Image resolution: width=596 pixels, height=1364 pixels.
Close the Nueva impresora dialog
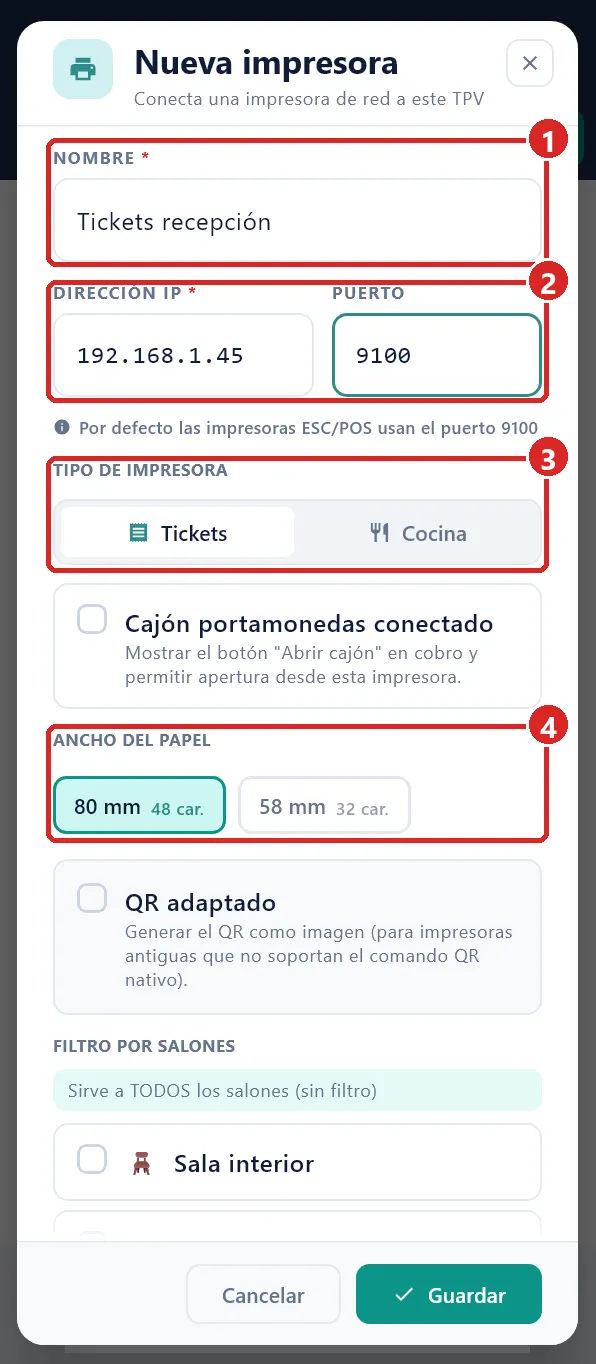click(530, 63)
